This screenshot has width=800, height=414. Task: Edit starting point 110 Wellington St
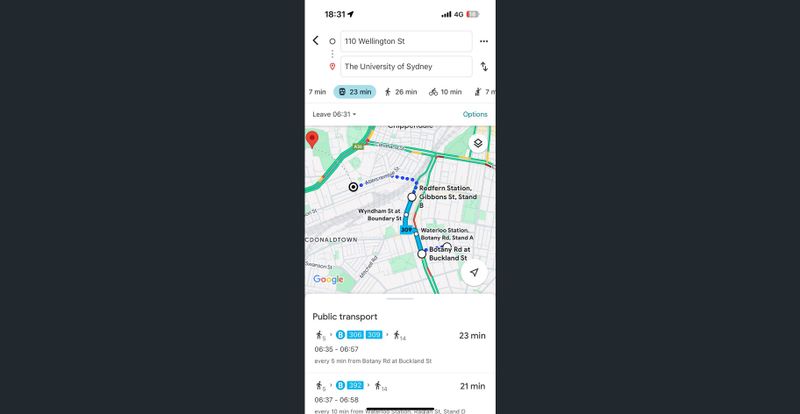406,41
